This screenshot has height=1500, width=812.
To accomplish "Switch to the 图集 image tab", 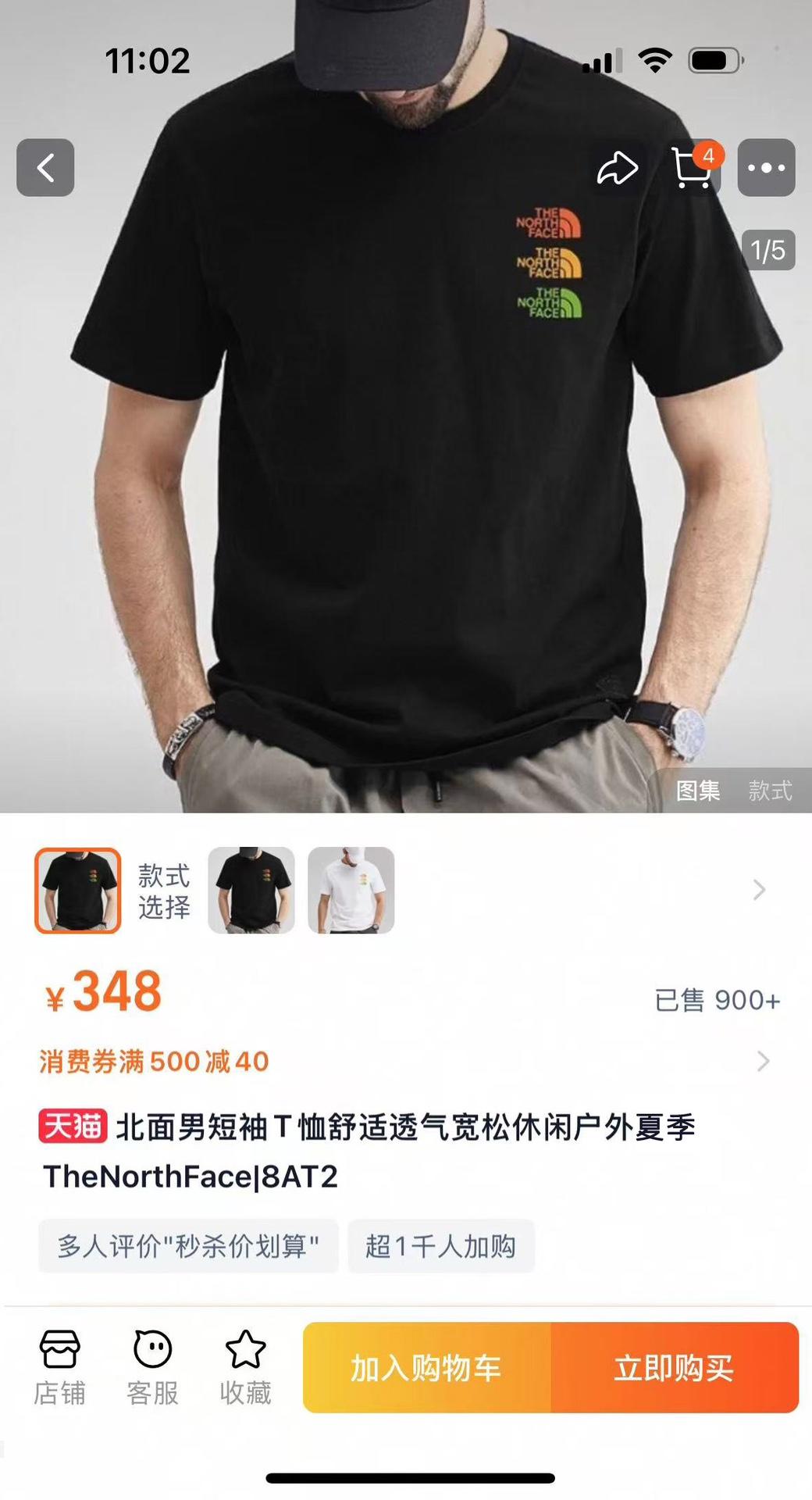I will click(x=697, y=791).
